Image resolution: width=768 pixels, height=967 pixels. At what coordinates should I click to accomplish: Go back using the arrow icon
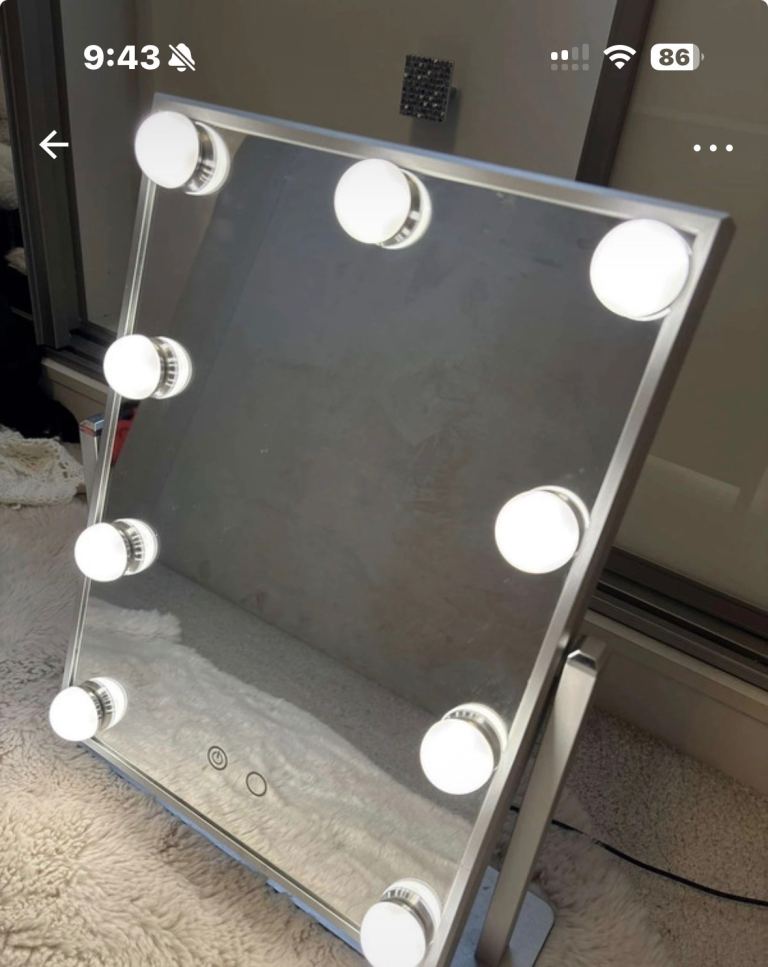pyautogui.click(x=54, y=146)
